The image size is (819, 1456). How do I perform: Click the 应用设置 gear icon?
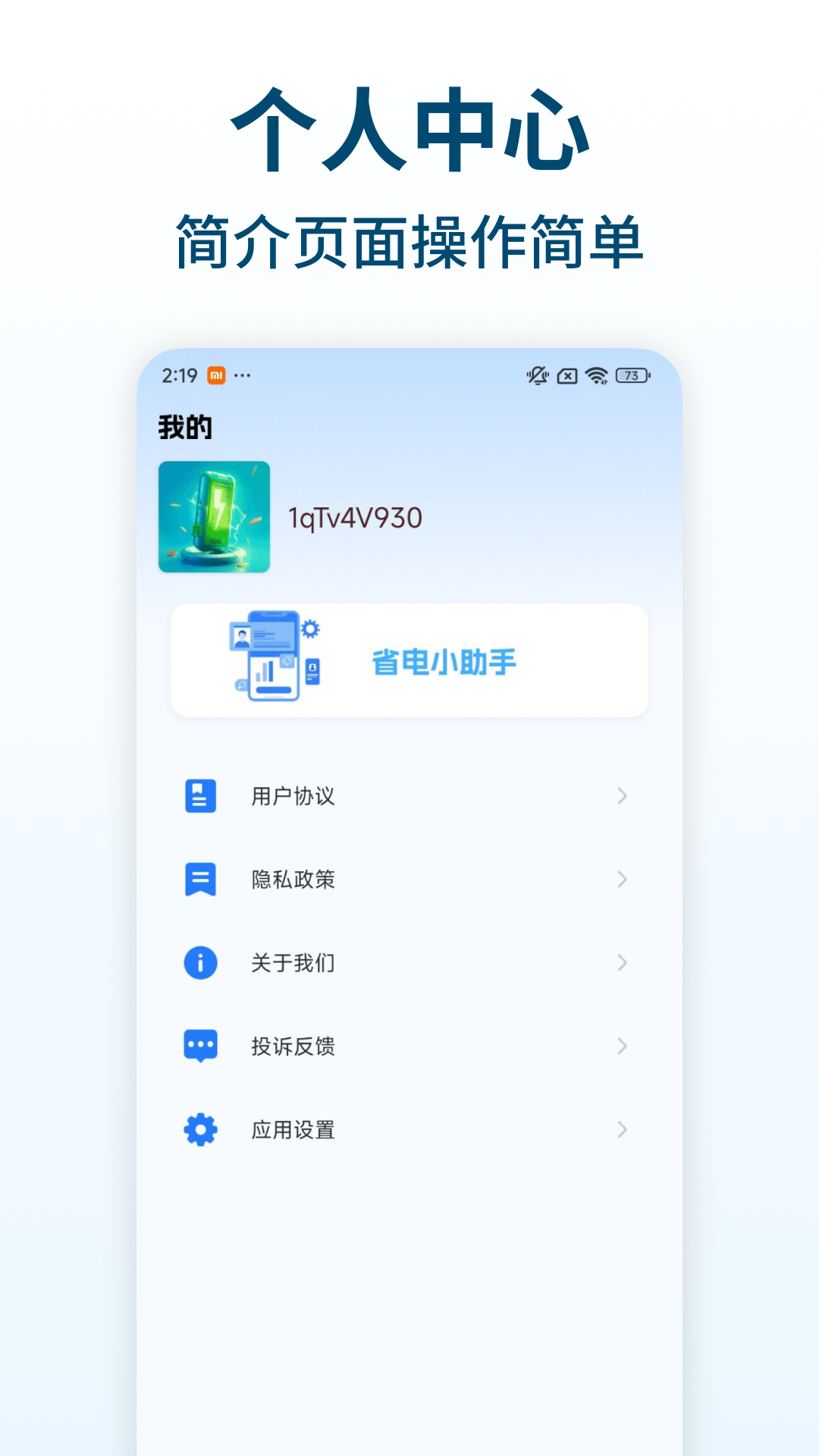pos(199,1129)
